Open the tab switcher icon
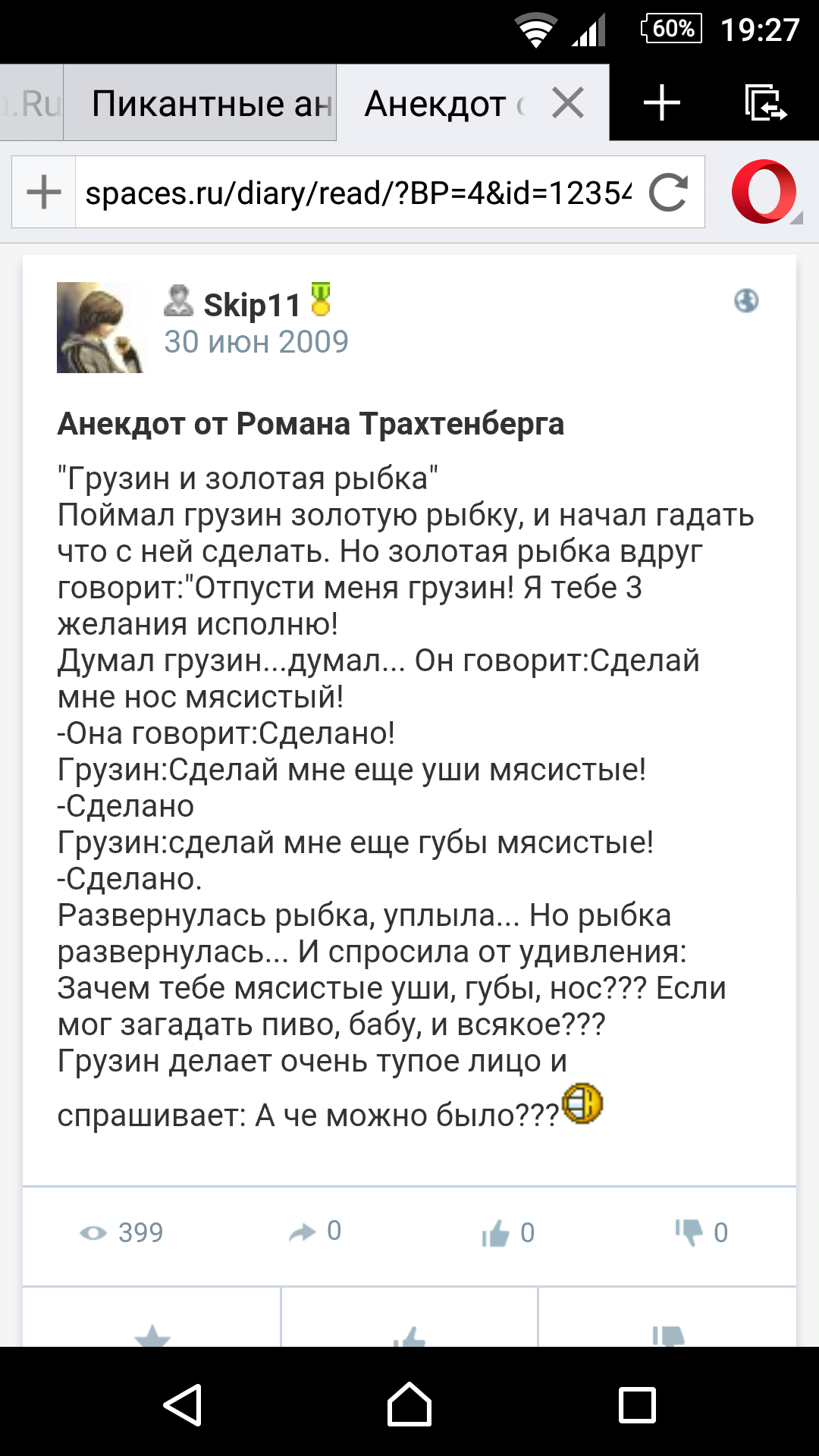Image resolution: width=819 pixels, height=1456 pixels. (x=765, y=103)
